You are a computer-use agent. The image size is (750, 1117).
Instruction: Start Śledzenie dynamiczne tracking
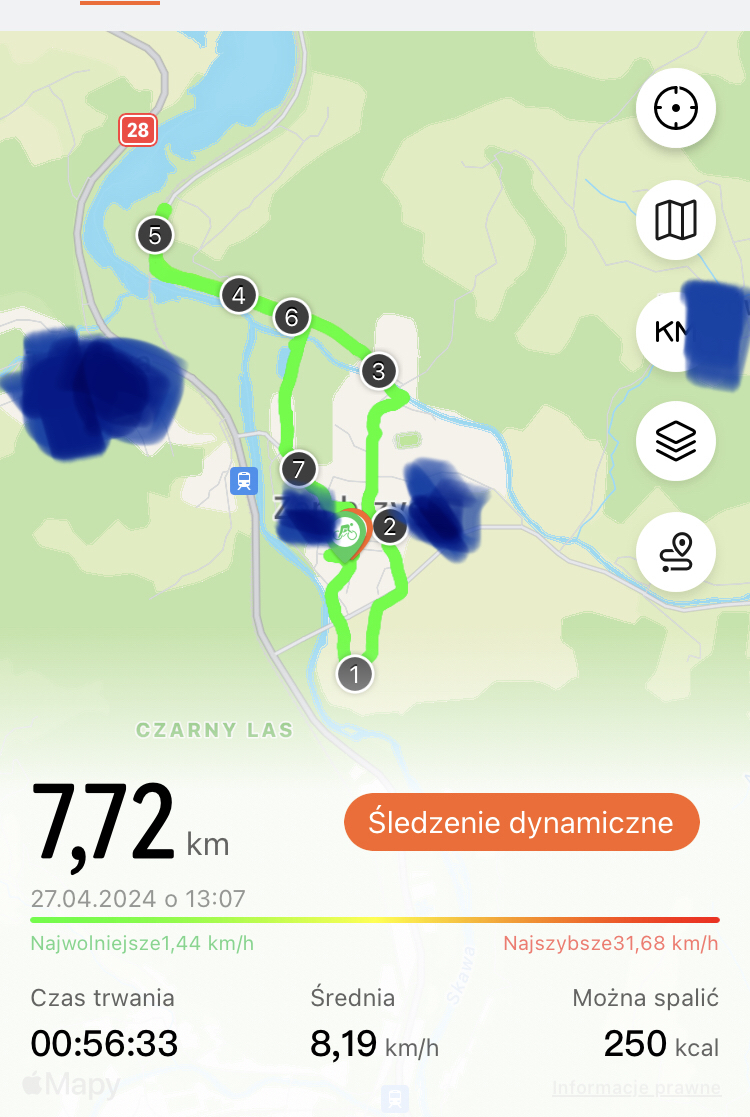coord(521,823)
